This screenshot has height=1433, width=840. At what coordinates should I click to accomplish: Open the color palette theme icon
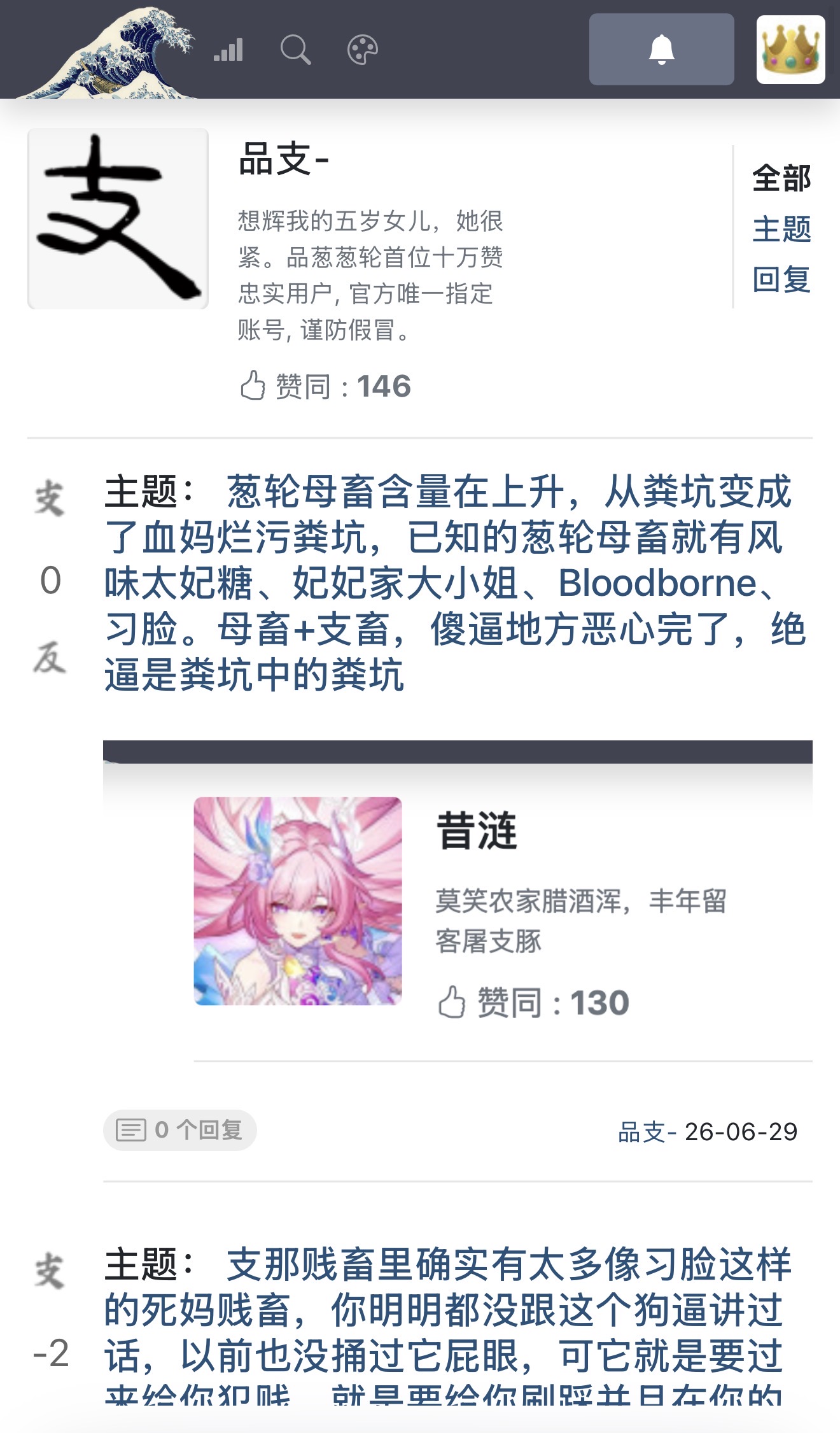click(x=363, y=50)
